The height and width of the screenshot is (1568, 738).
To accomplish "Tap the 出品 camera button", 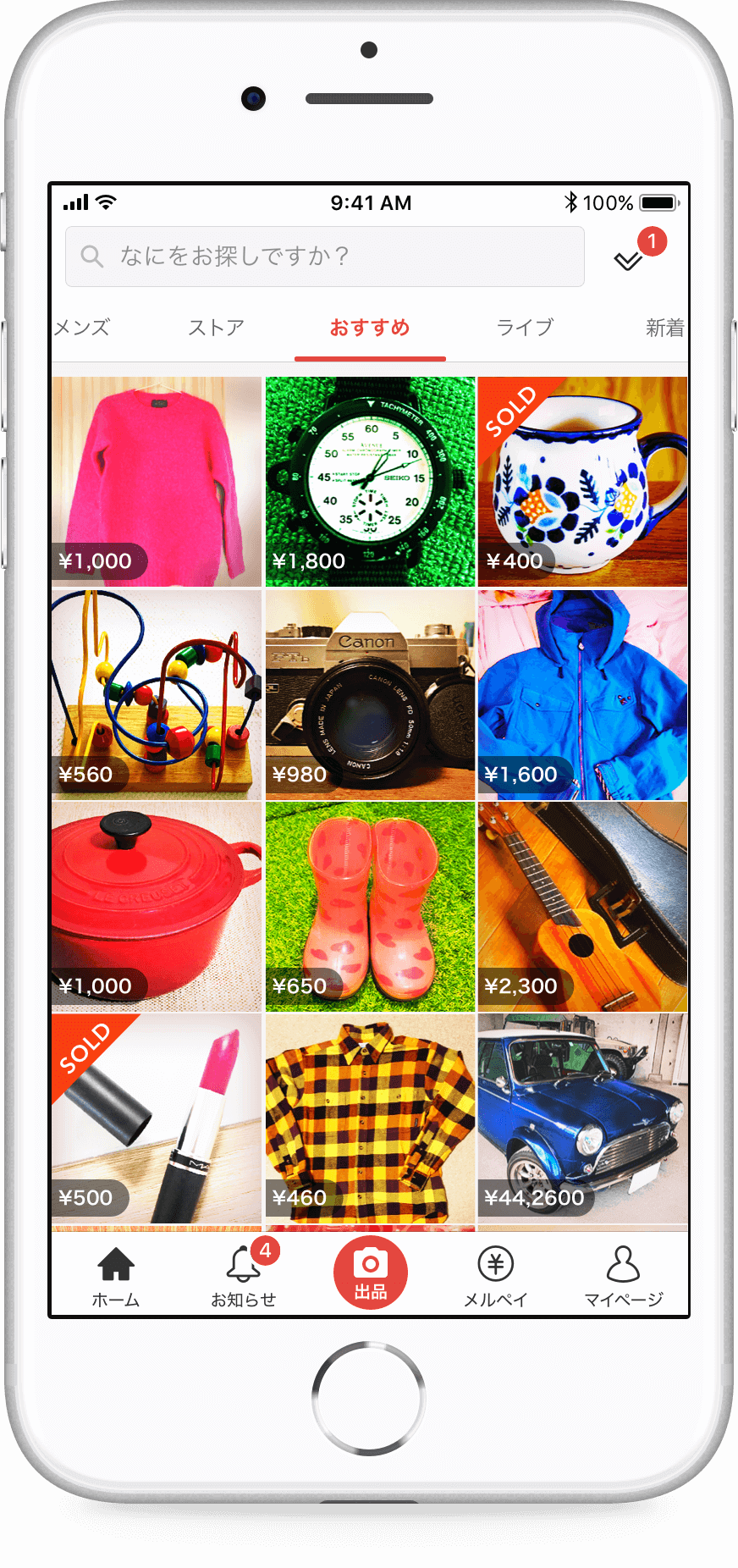I will [370, 1273].
